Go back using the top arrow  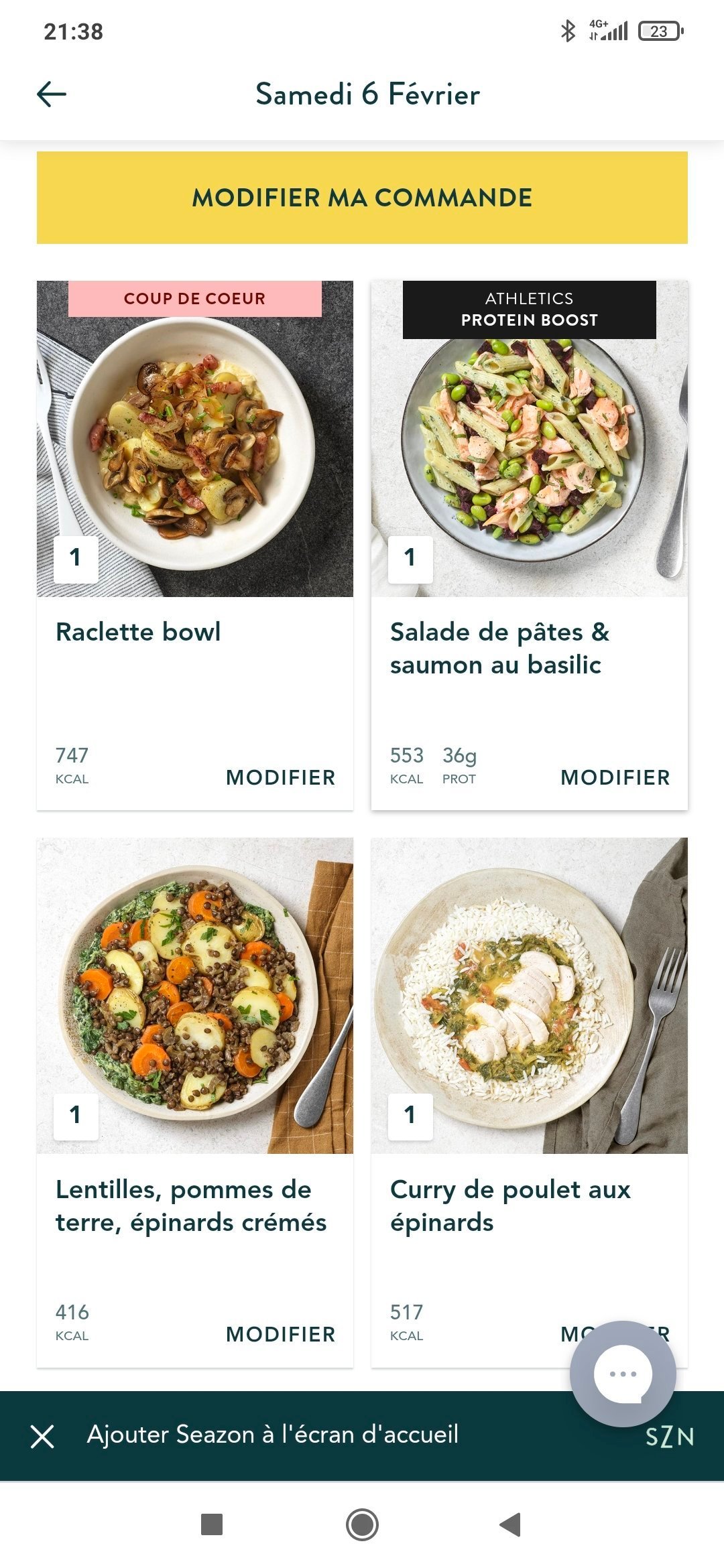(x=52, y=94)
